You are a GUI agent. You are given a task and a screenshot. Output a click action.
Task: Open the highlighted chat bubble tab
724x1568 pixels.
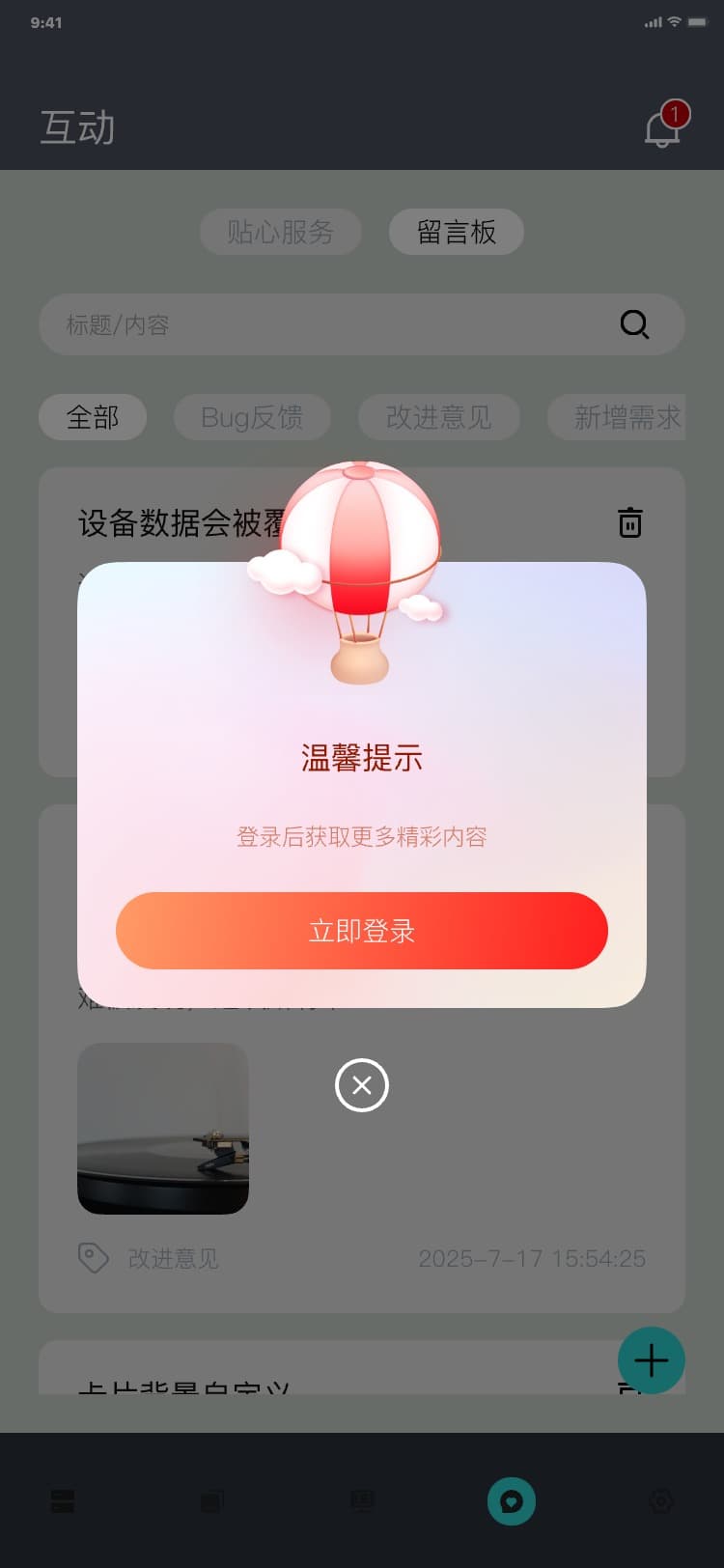[x=511, y=1501]
